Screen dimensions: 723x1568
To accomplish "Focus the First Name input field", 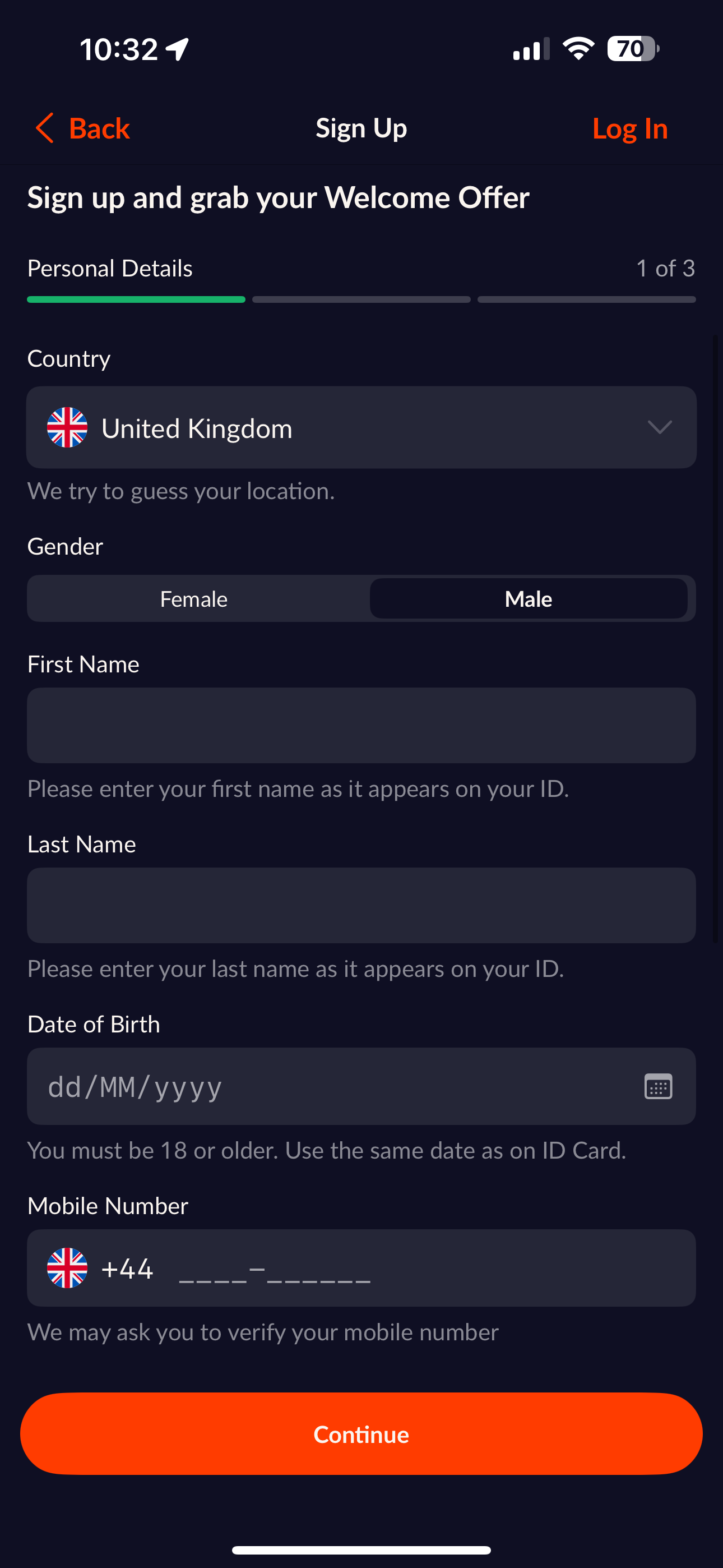I will (361, 726).
